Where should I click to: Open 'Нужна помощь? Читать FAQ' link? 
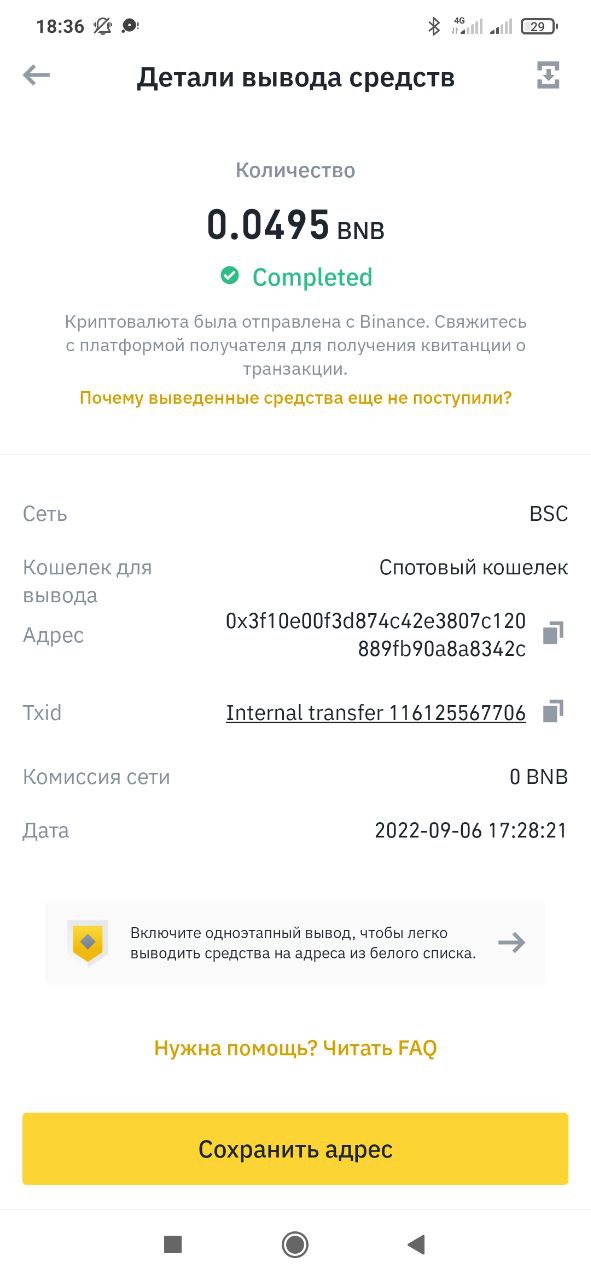coord(295,1048)
